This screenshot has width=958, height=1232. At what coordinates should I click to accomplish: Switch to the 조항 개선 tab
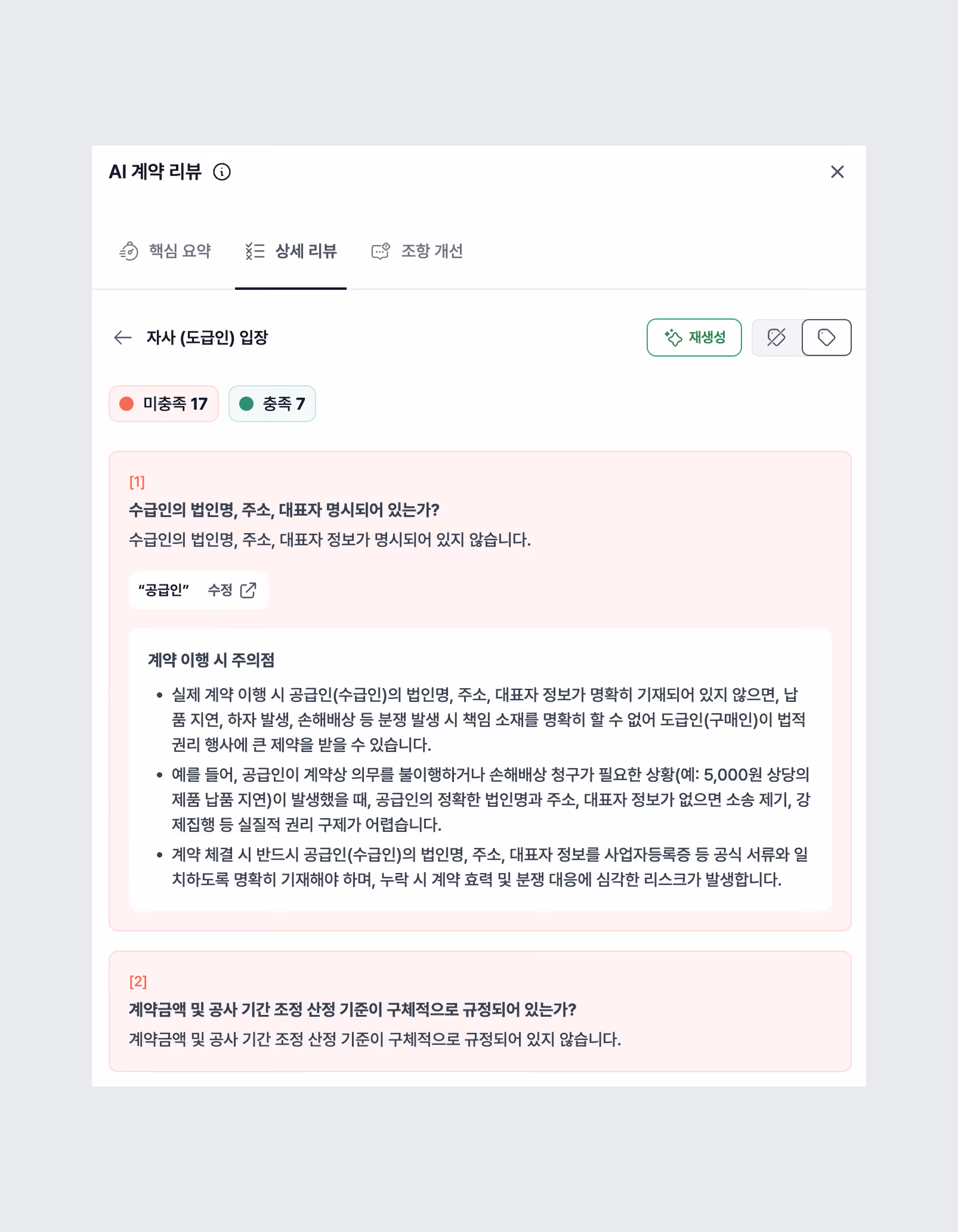[418, 251]
